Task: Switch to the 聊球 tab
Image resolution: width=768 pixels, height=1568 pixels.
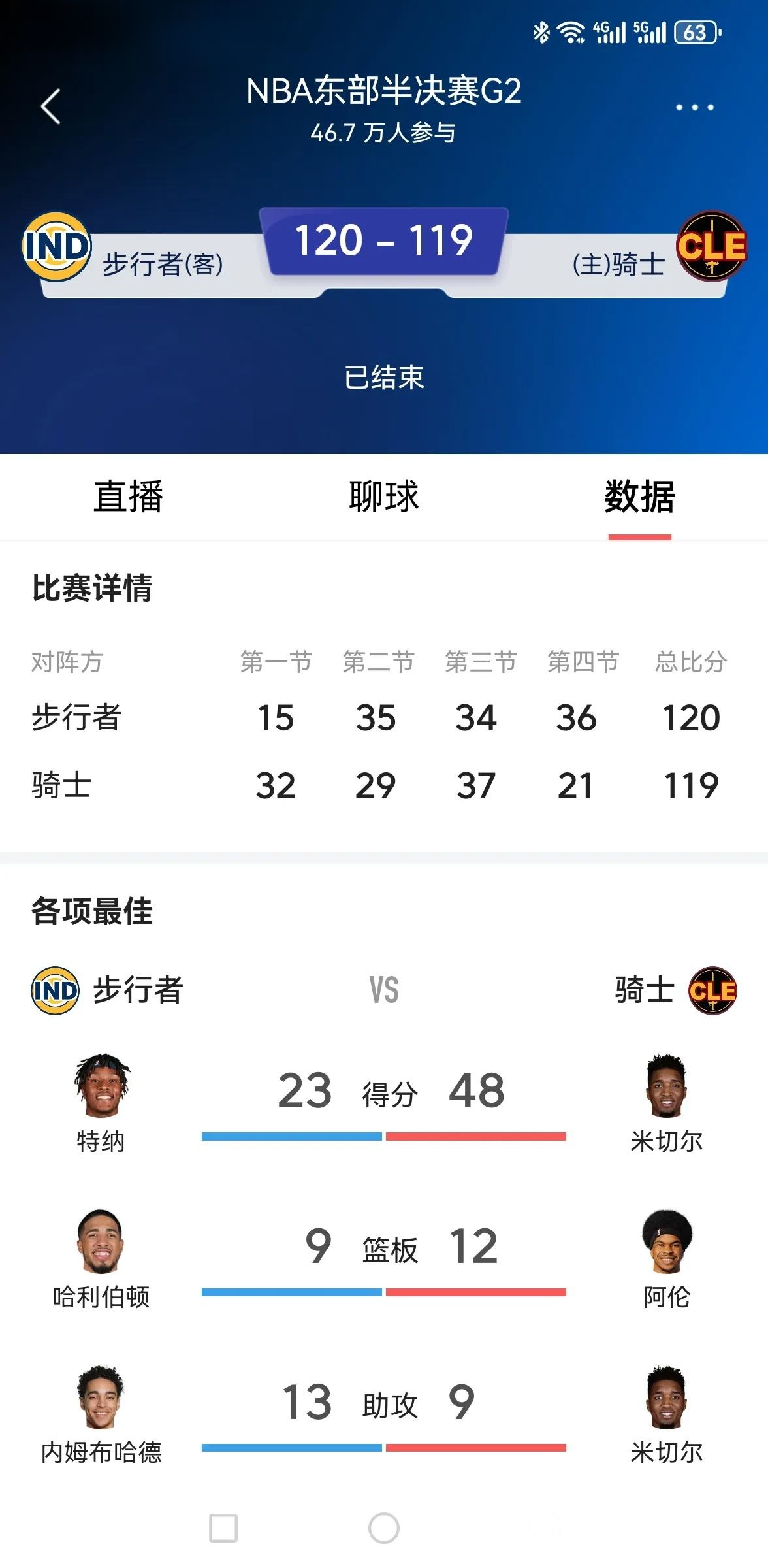Action: tap(383, 497)
